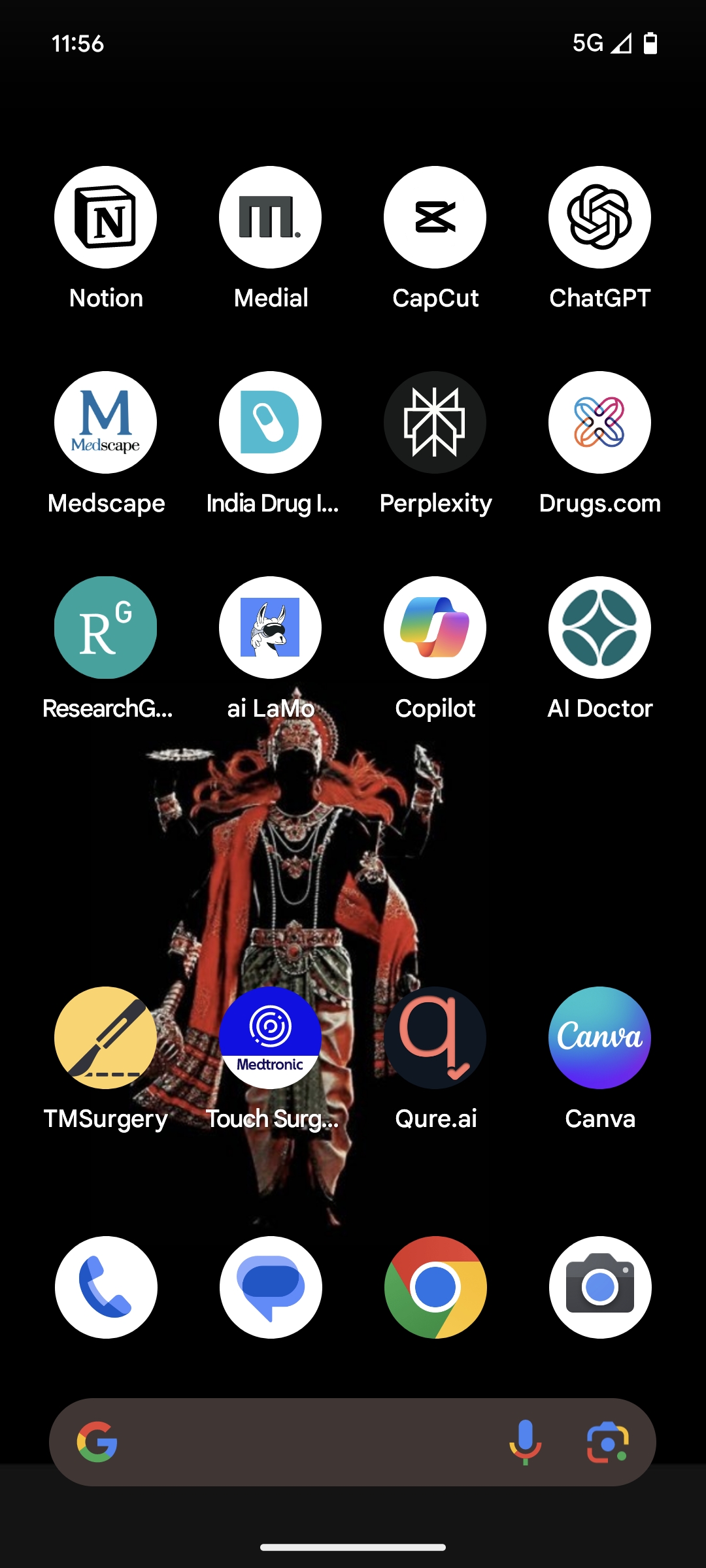This screenshot has width=706, height=1568.
Task: Open TMSurgery app
Action: pyautogui.click(x=106, y=1038)
